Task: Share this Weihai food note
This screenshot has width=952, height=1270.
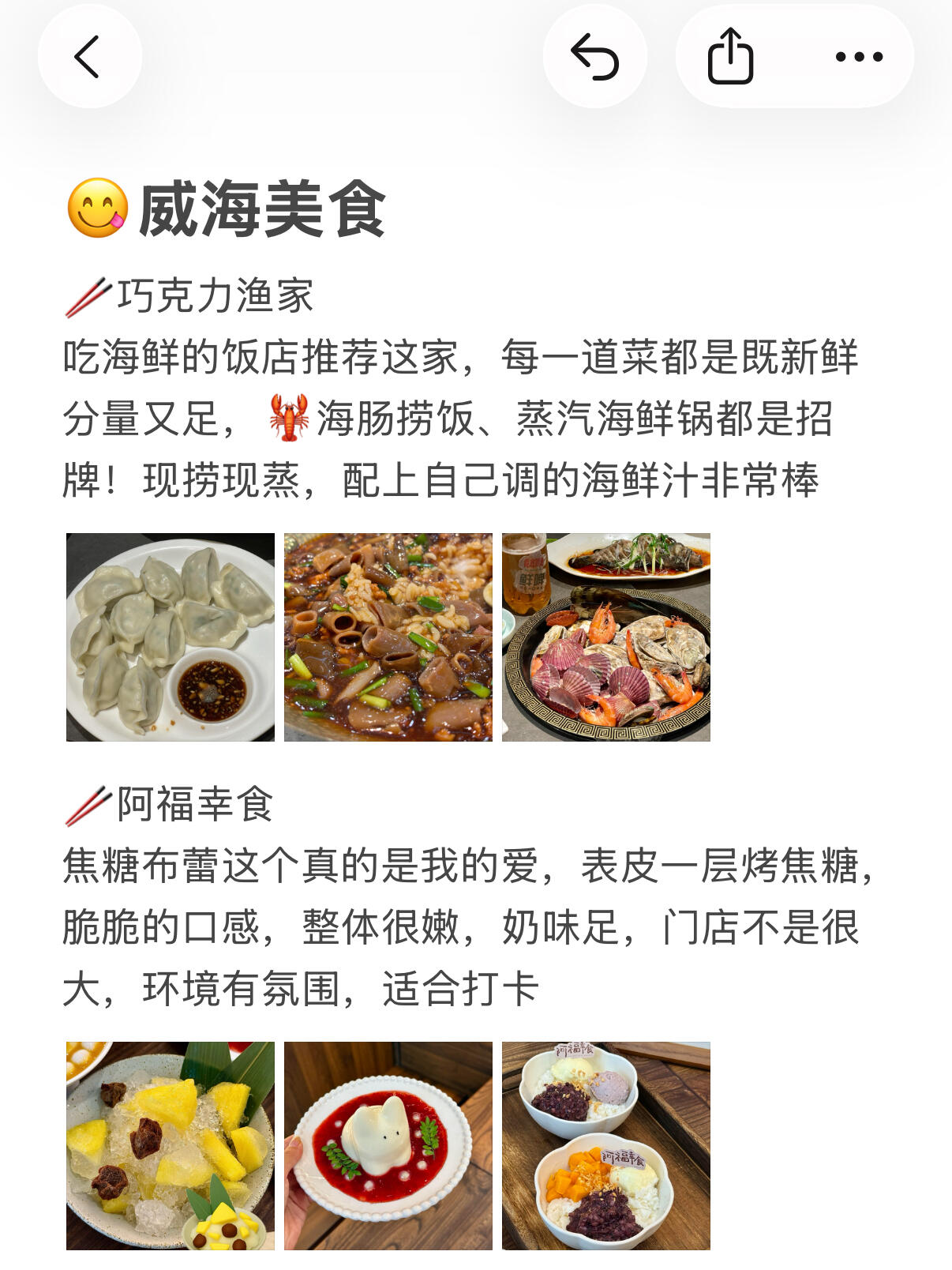Action: [x=730, y=57]
